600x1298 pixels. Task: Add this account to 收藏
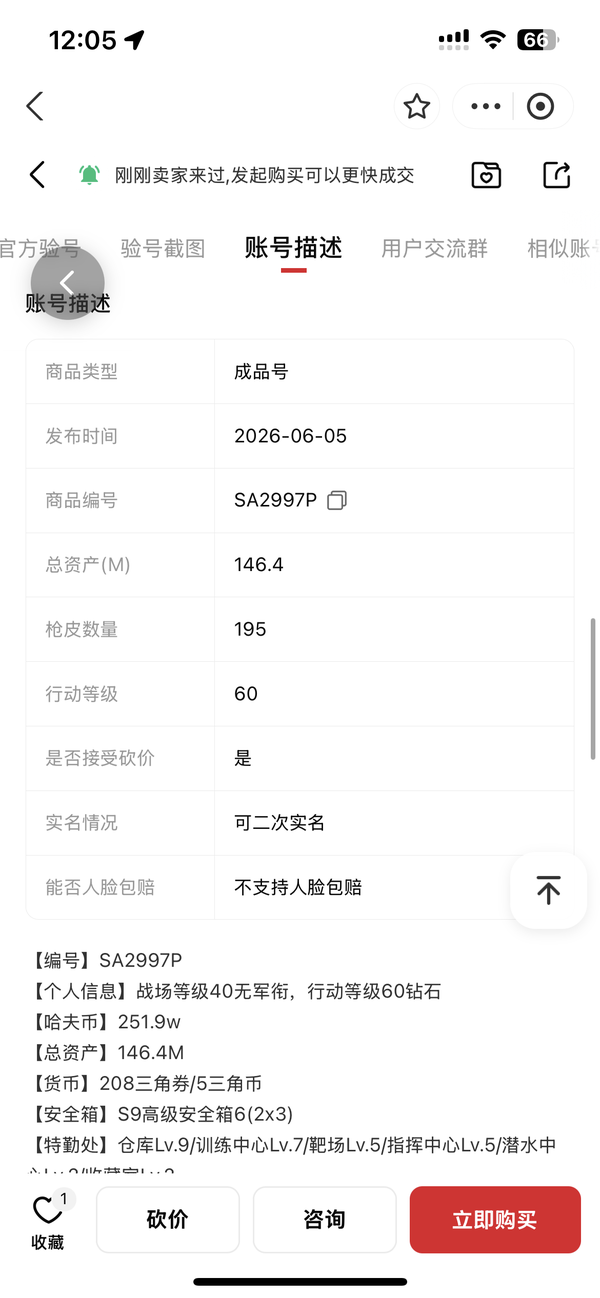pyautogui.click(x=48, y=1221)
